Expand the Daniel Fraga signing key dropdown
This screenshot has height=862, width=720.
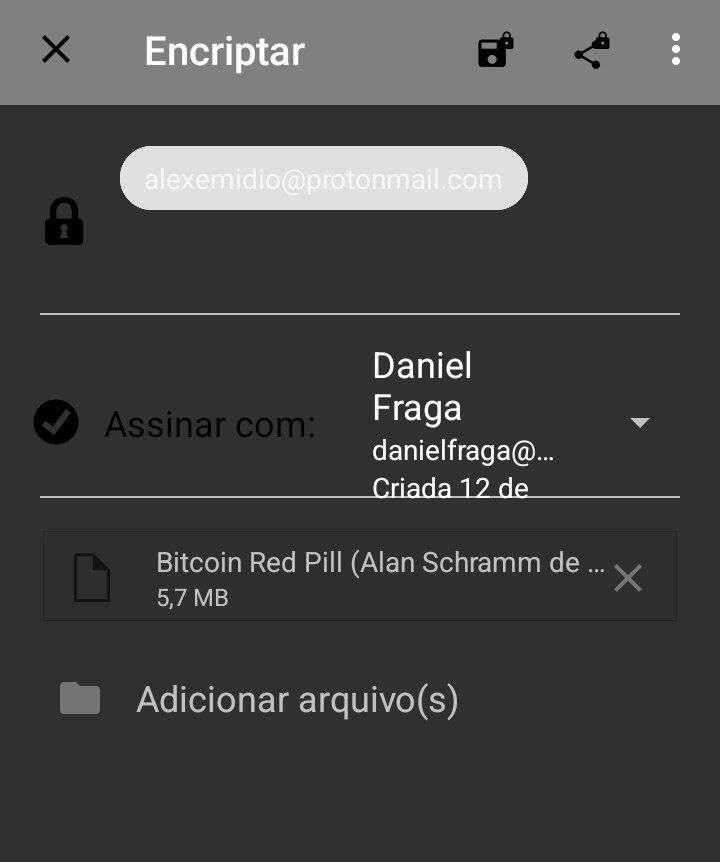[640, 422]
